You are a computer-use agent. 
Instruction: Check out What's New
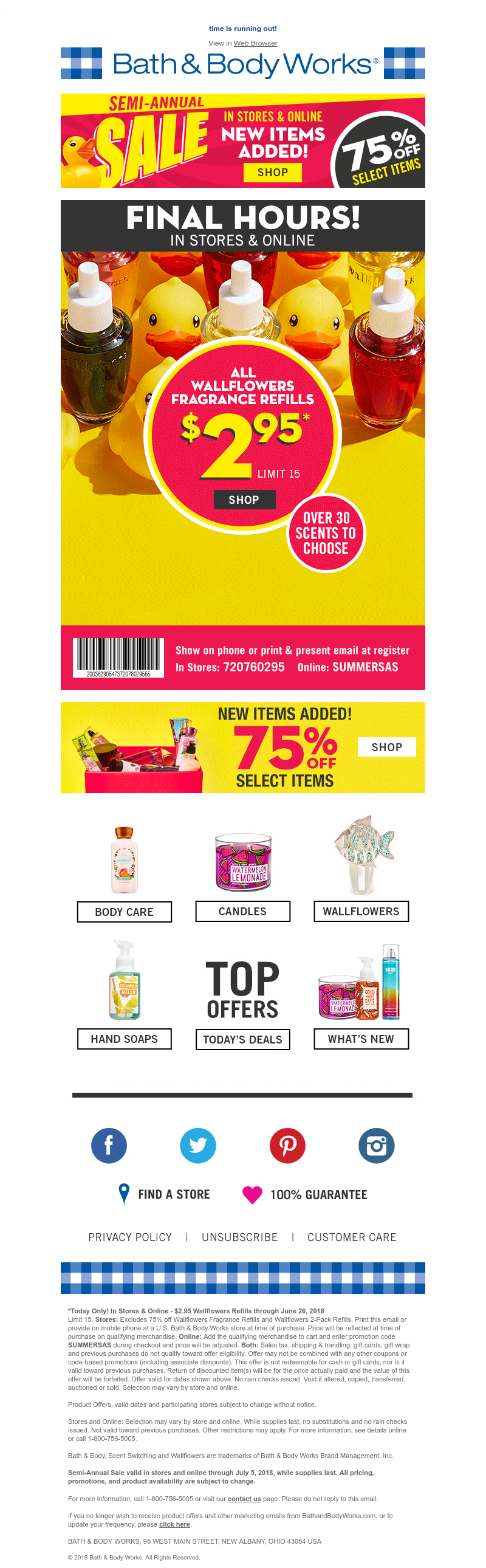pyautogui.click(x=361, y=1039)
